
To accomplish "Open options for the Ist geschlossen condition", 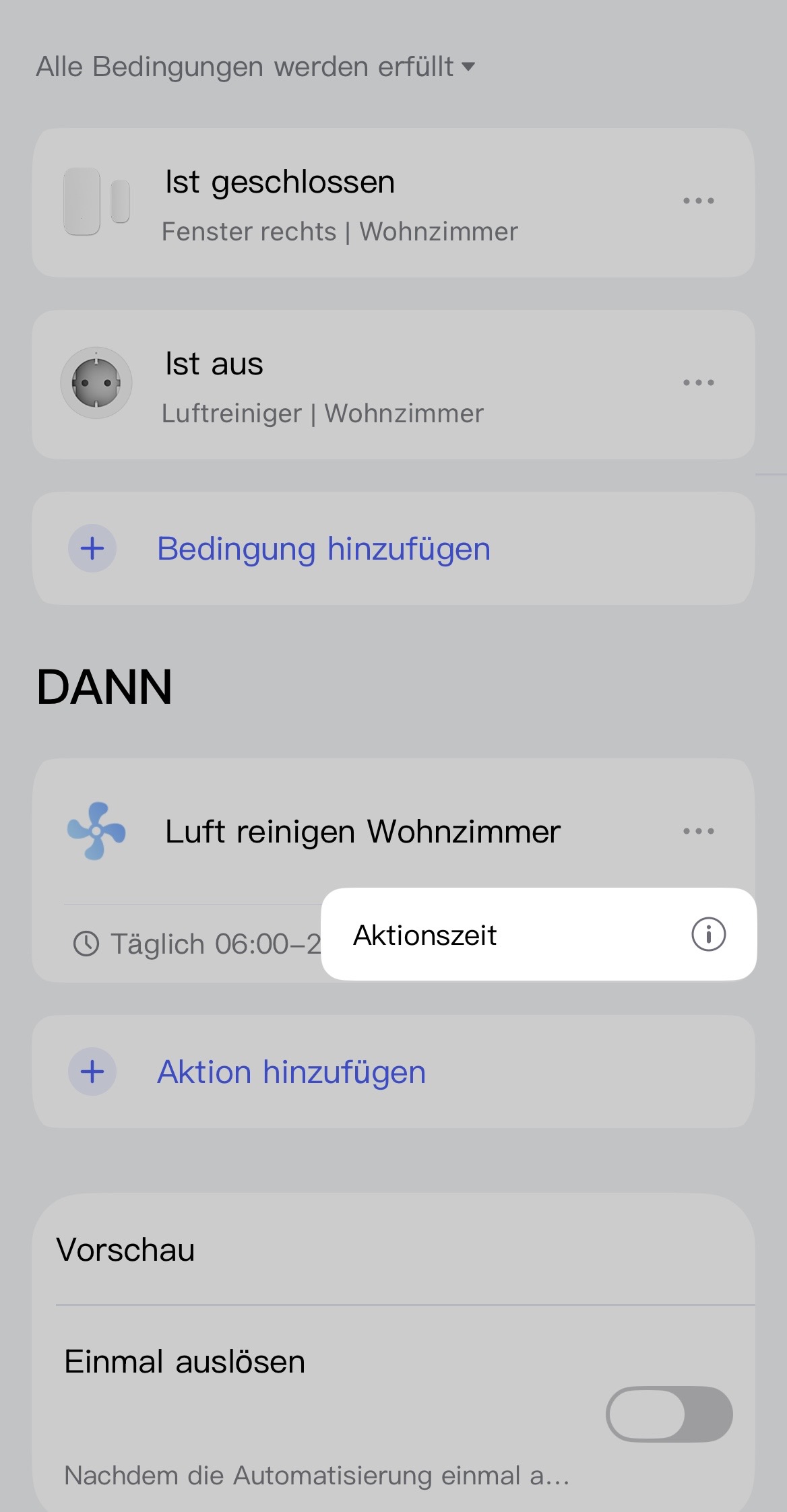I will click(x=698, y=201).
